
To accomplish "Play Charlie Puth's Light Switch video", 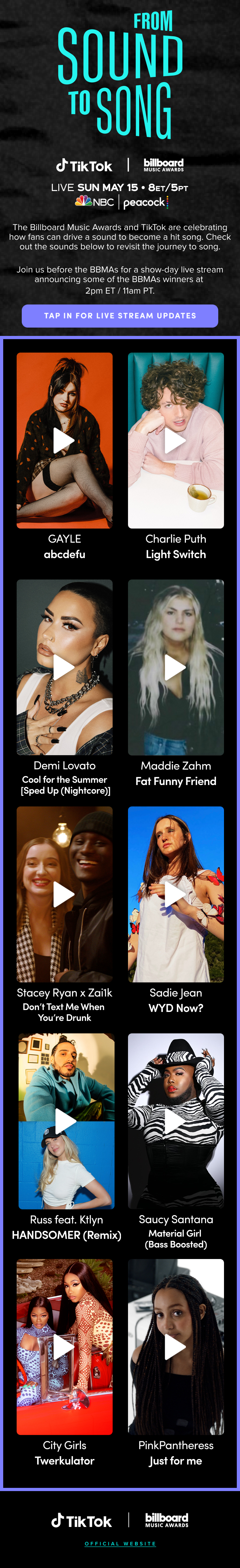I will (x=176, y=441).
